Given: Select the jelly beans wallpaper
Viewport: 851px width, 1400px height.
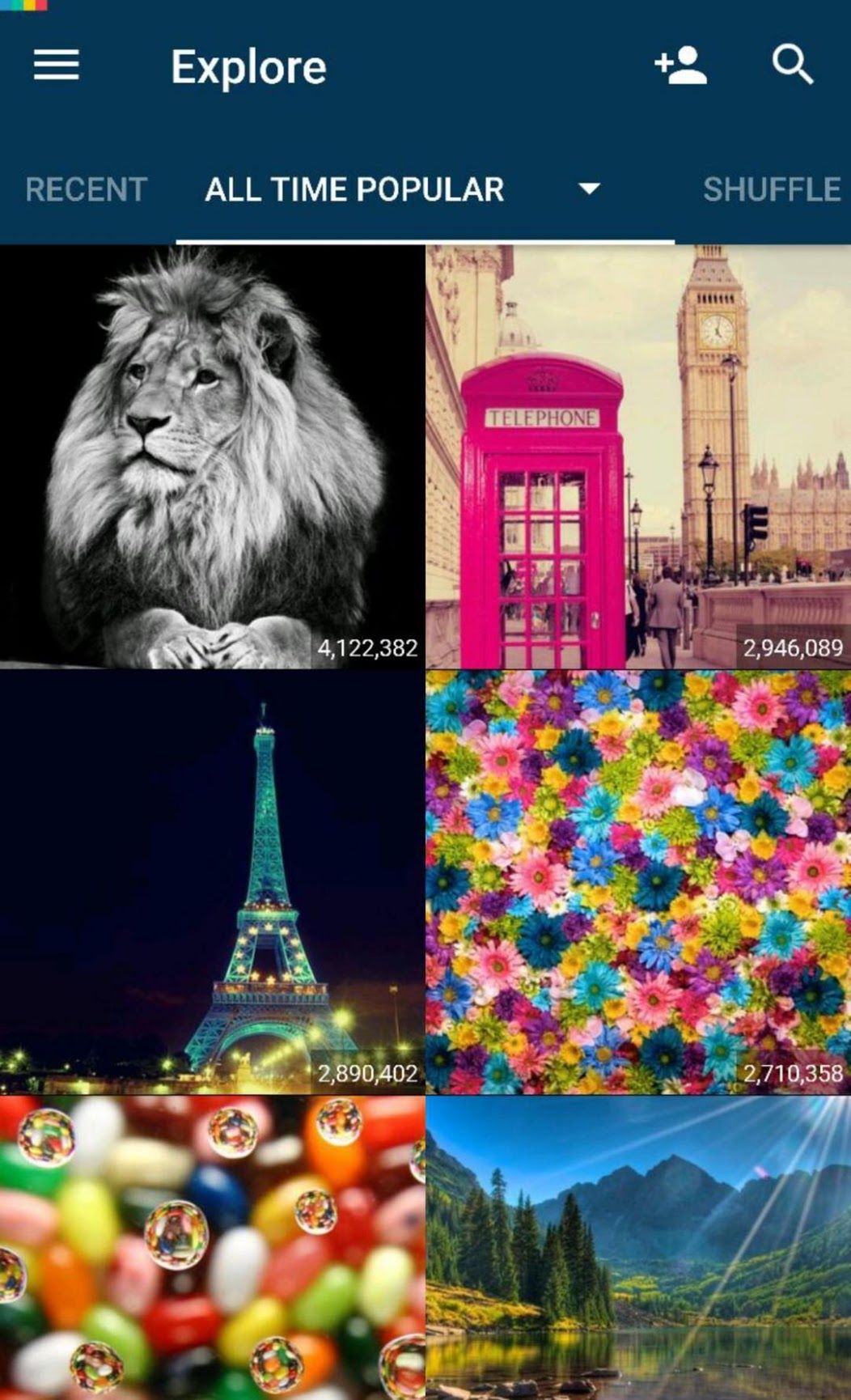Looking at the screenshot, I should [x=212, y=1248].
